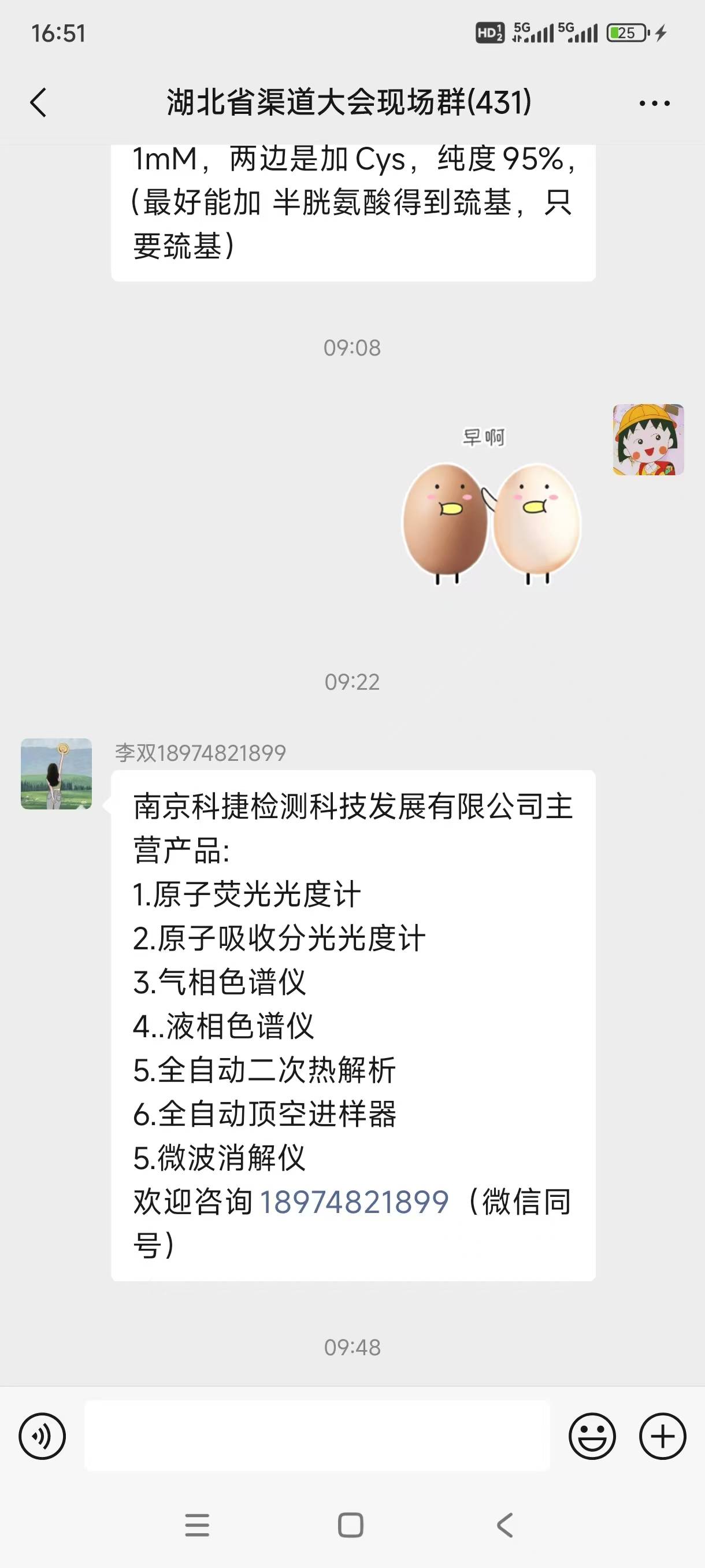
Task: Open the Chibi Maruko avatar profile
Action: tap(648, 439)
